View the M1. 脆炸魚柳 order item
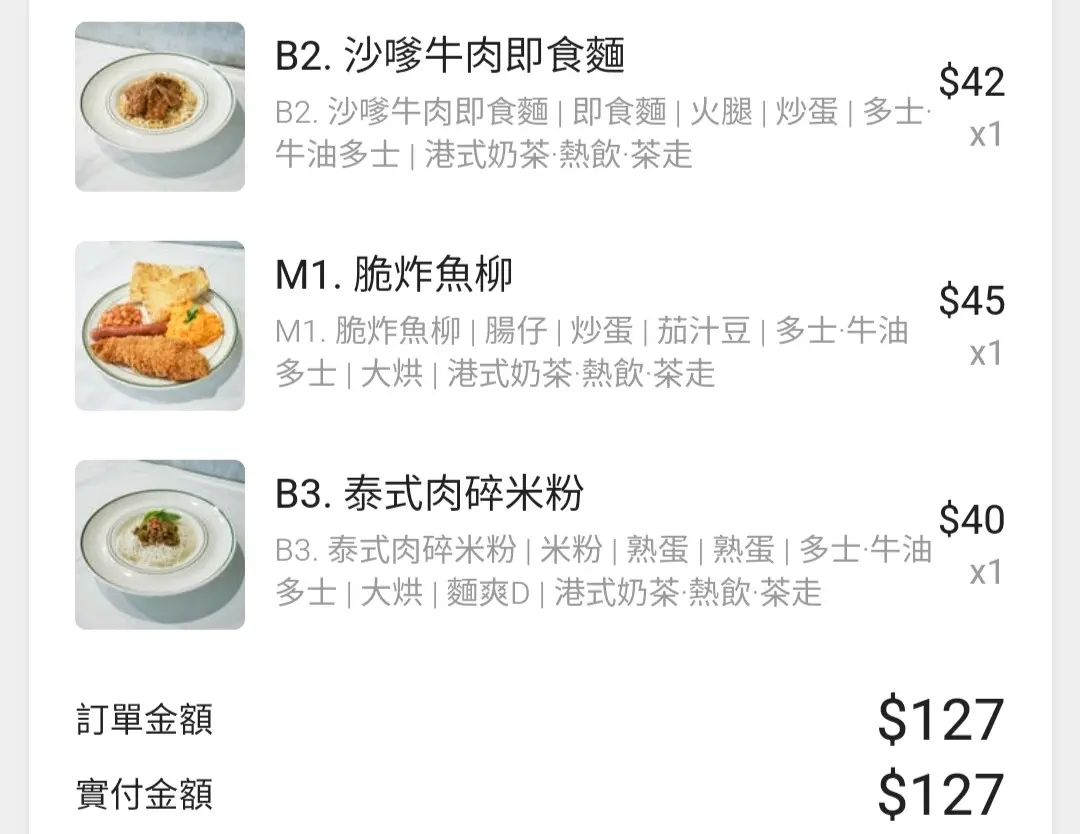The image size is (1080, 834). coord(394,276)
